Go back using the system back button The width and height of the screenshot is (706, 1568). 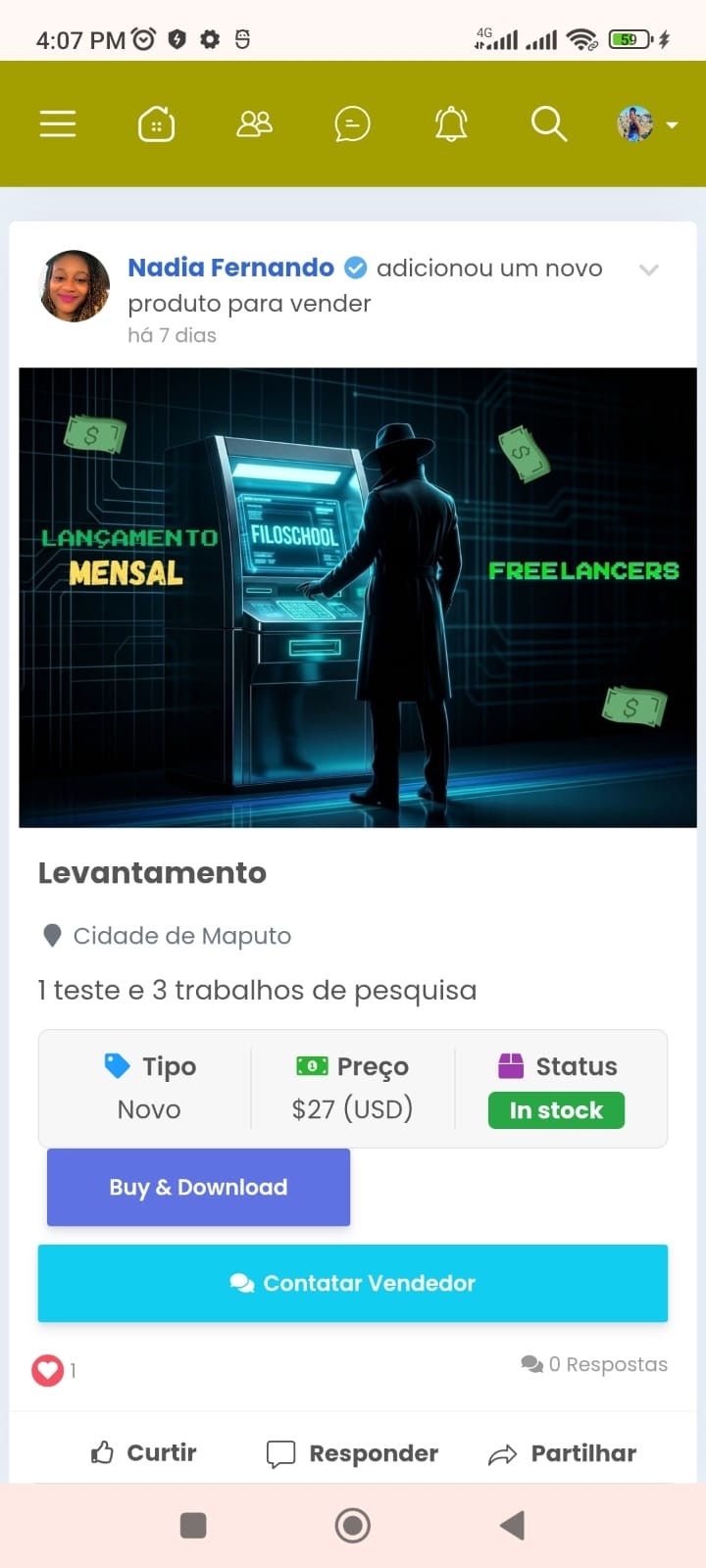(512, 1525)
